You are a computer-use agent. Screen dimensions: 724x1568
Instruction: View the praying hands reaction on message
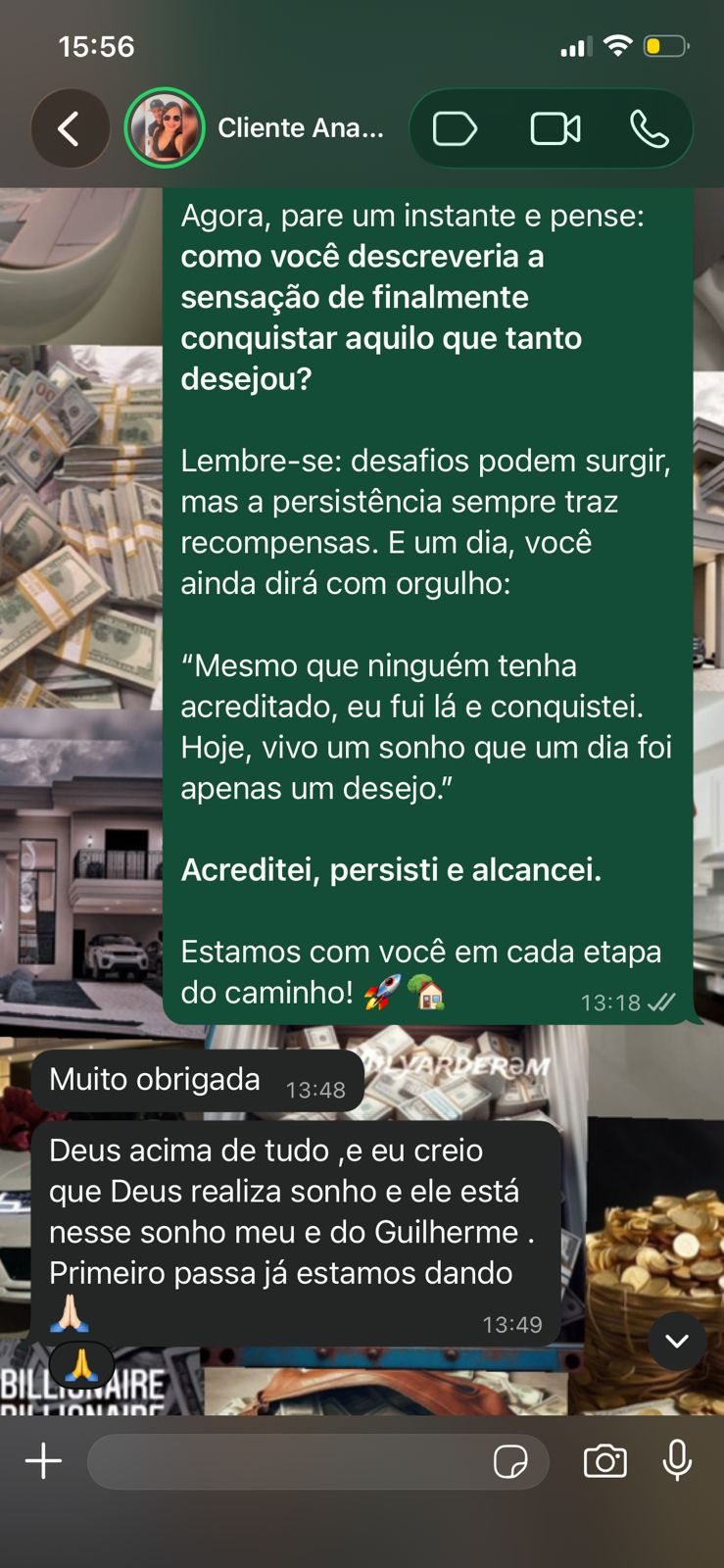81,1365
